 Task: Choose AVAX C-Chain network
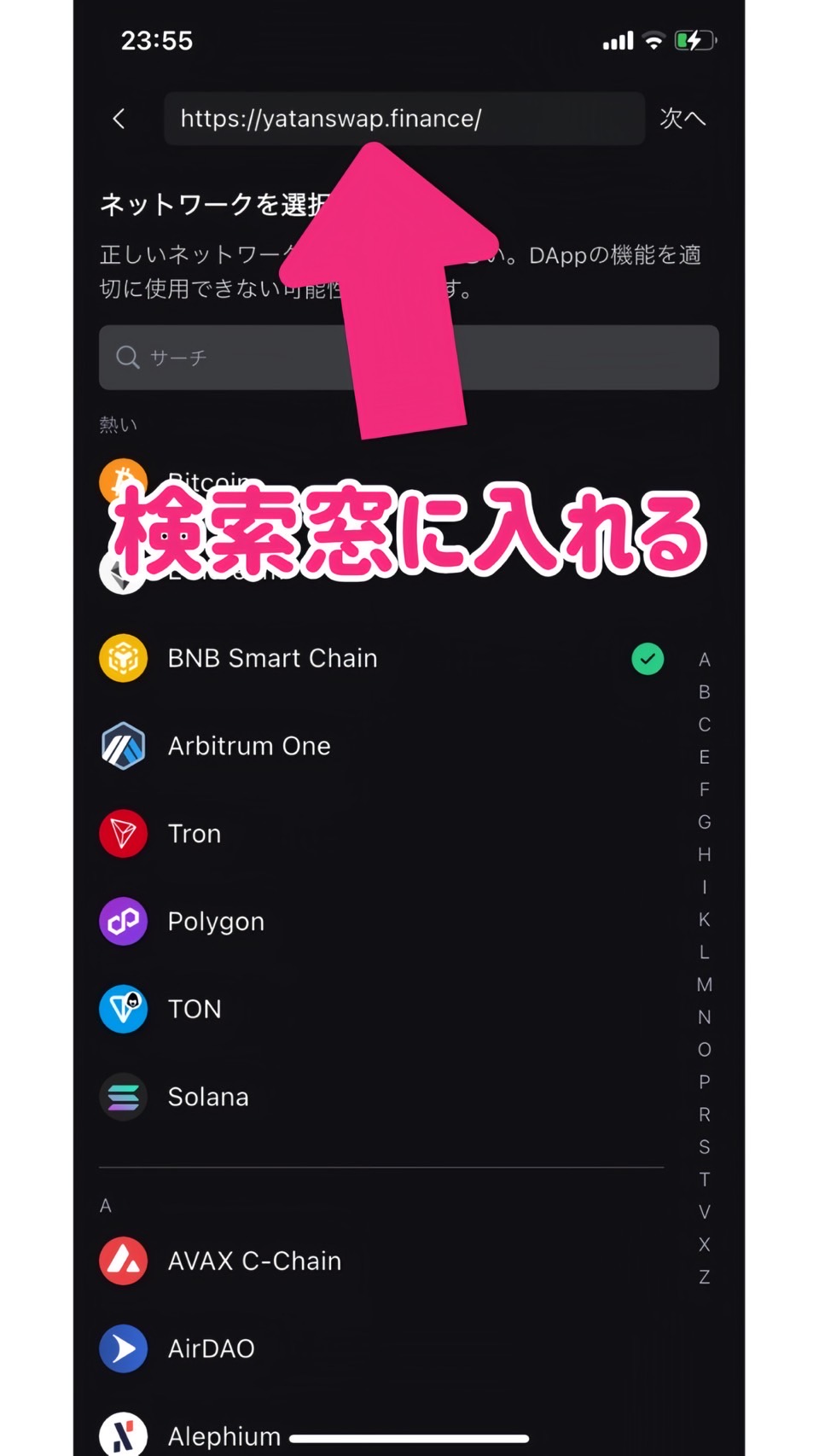click(254, 1261)
